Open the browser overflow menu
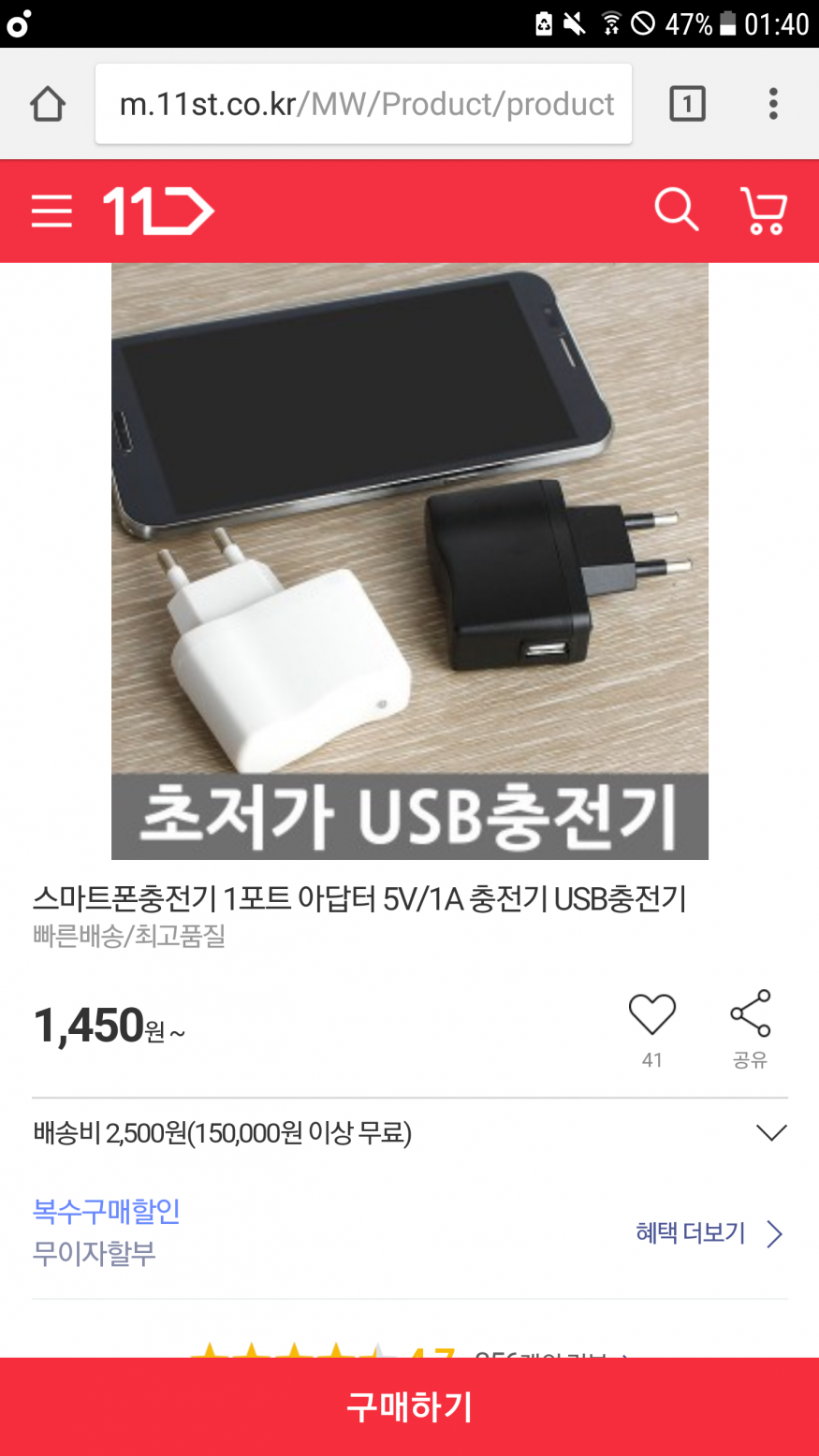This screenshot has width=819, height=1456. click(773, 104)
